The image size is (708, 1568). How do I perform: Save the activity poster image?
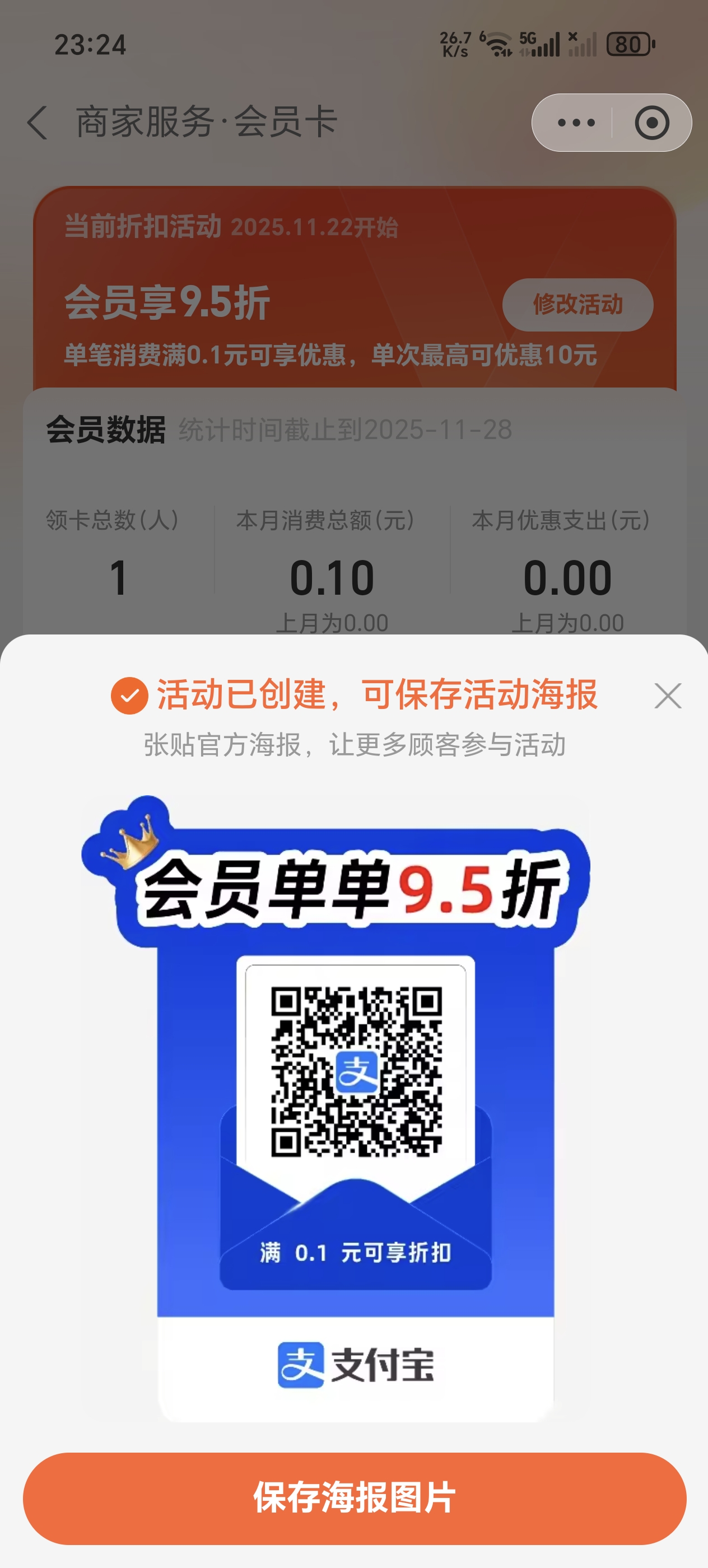tap(355, 1498)
